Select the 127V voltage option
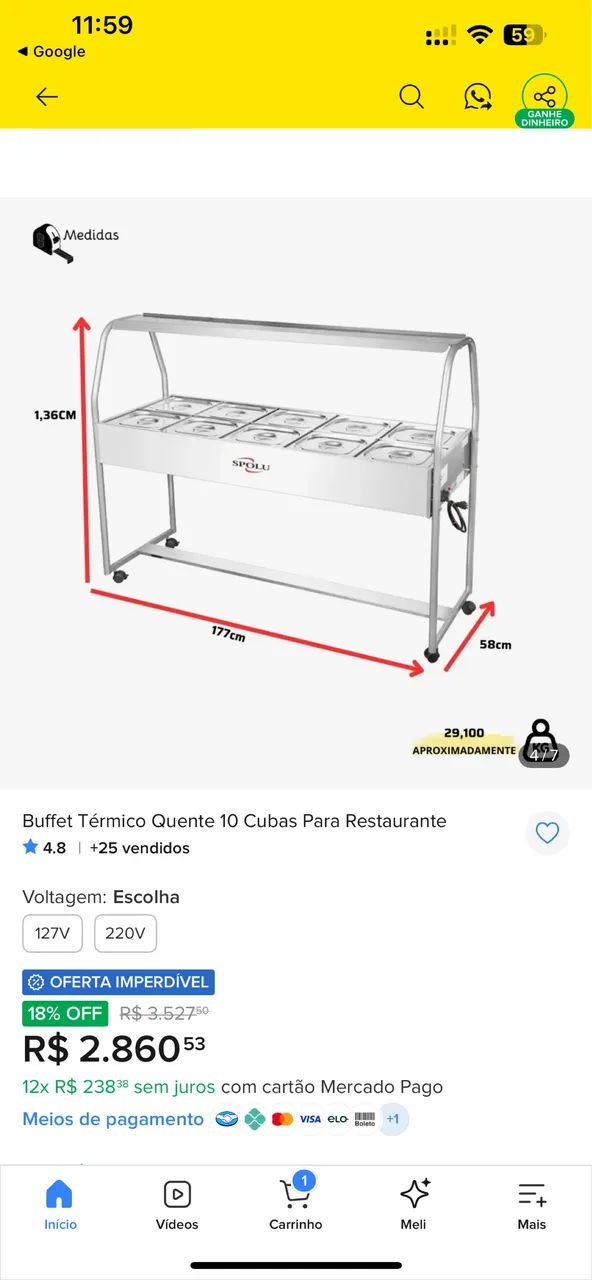This screenshot has height=1280, width=592. tap(52, 934)
